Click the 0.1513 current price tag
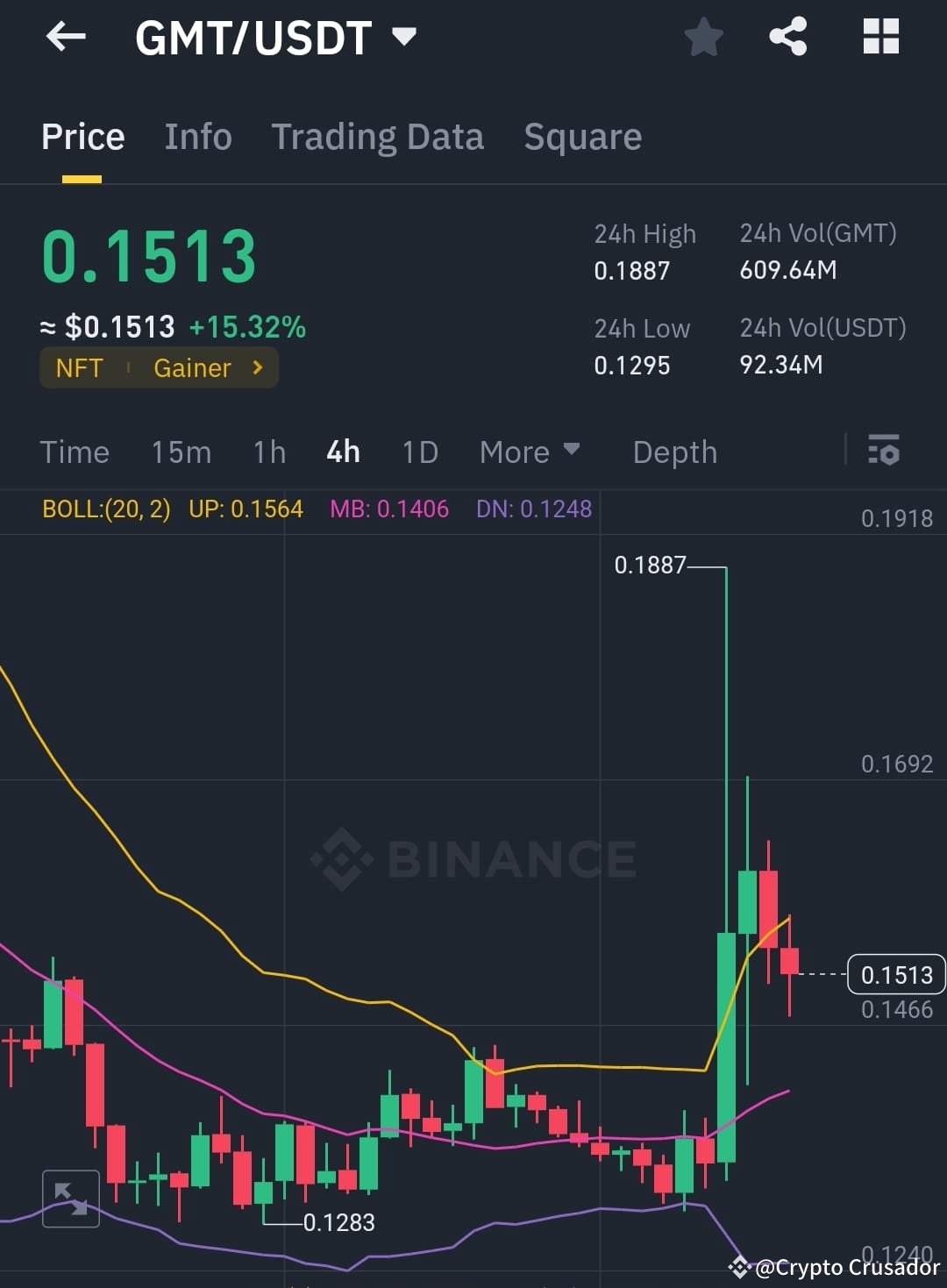 pyautogui.click(x=895, y=974)
